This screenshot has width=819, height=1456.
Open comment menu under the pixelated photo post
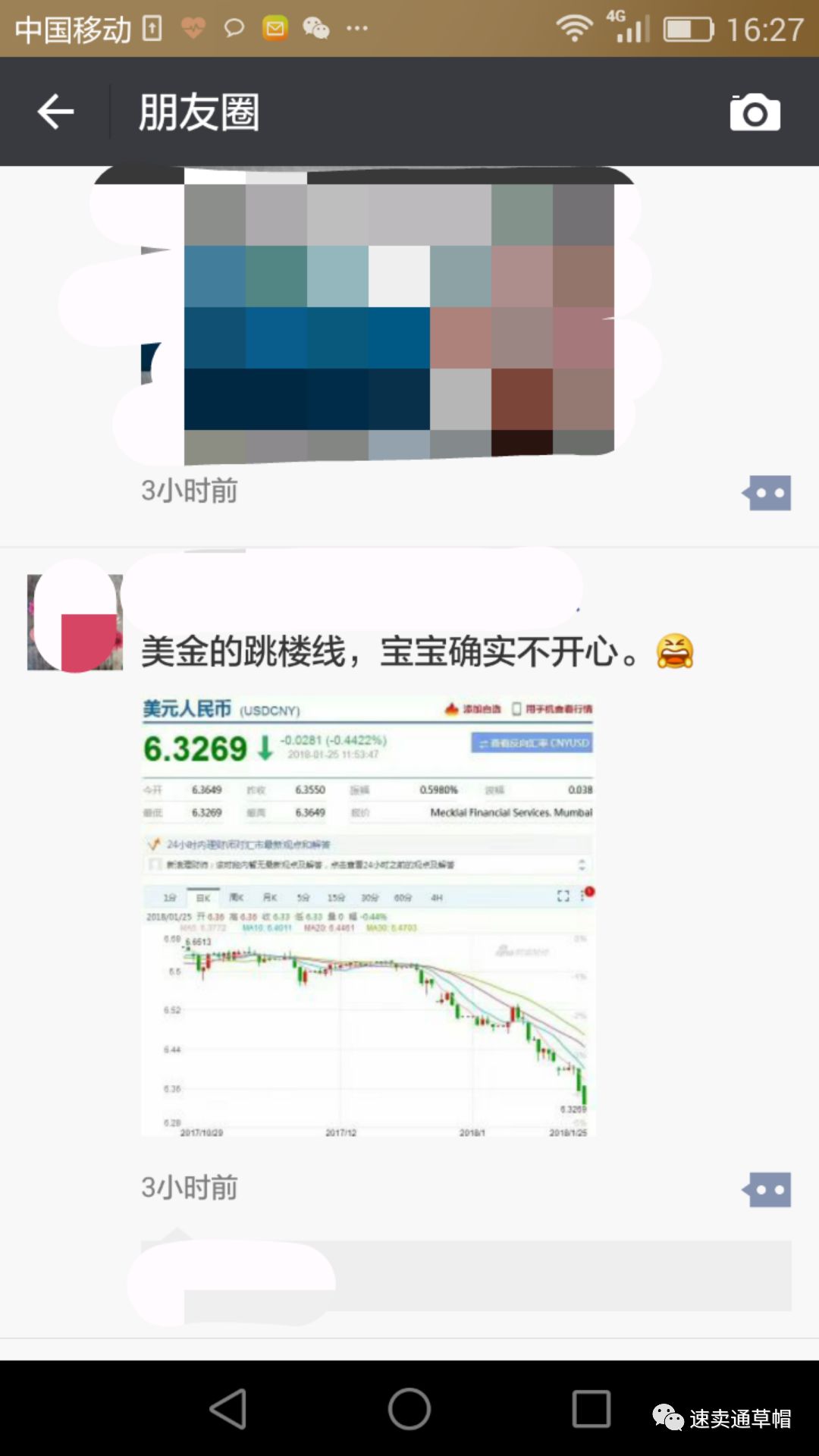point(767,493)
